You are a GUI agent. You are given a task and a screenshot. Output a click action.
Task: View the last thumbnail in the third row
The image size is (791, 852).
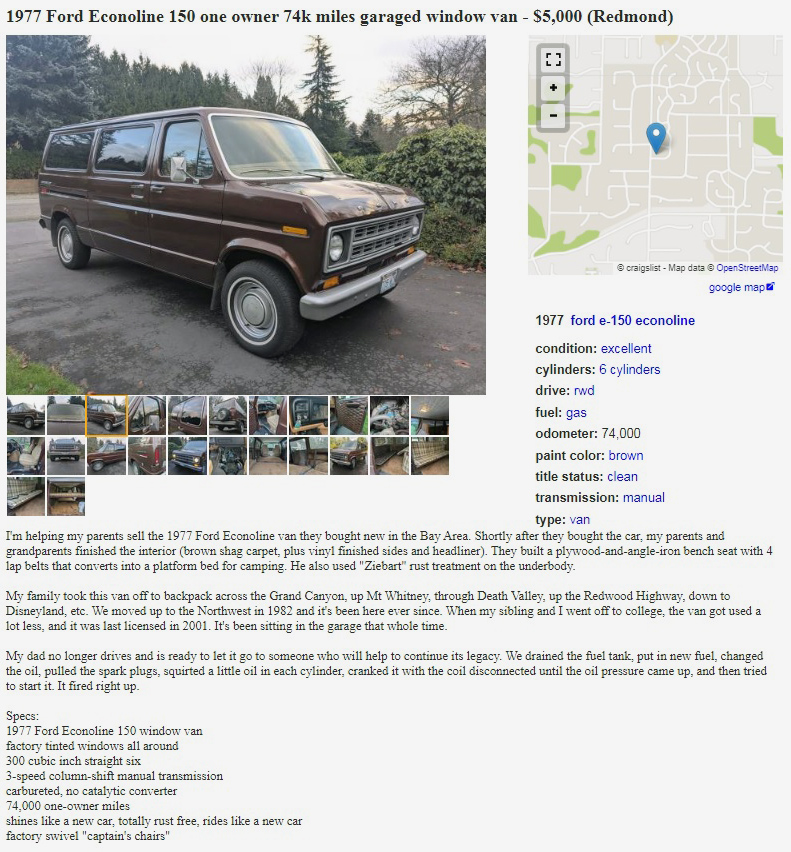66,496
